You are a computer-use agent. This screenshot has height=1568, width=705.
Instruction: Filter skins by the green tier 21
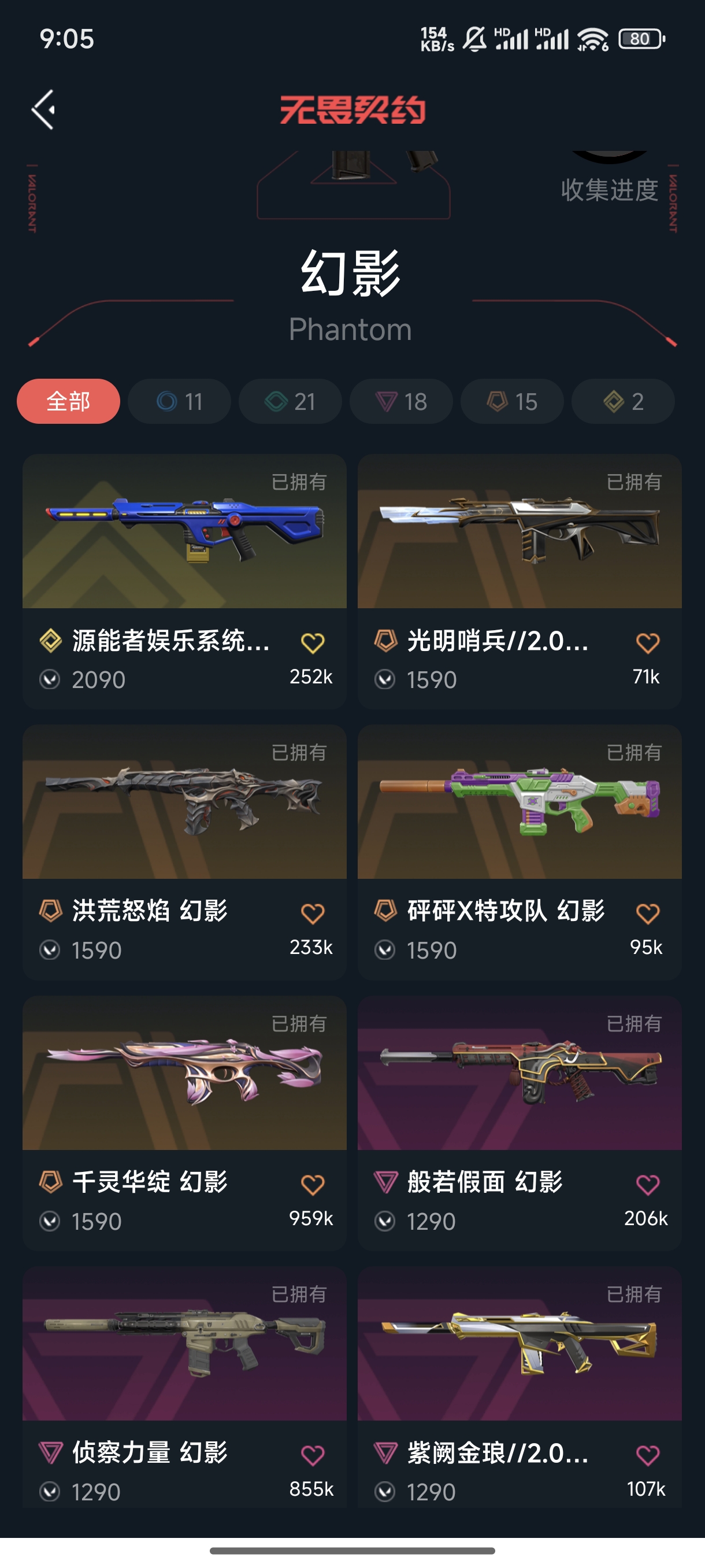[x=290, y=401]
